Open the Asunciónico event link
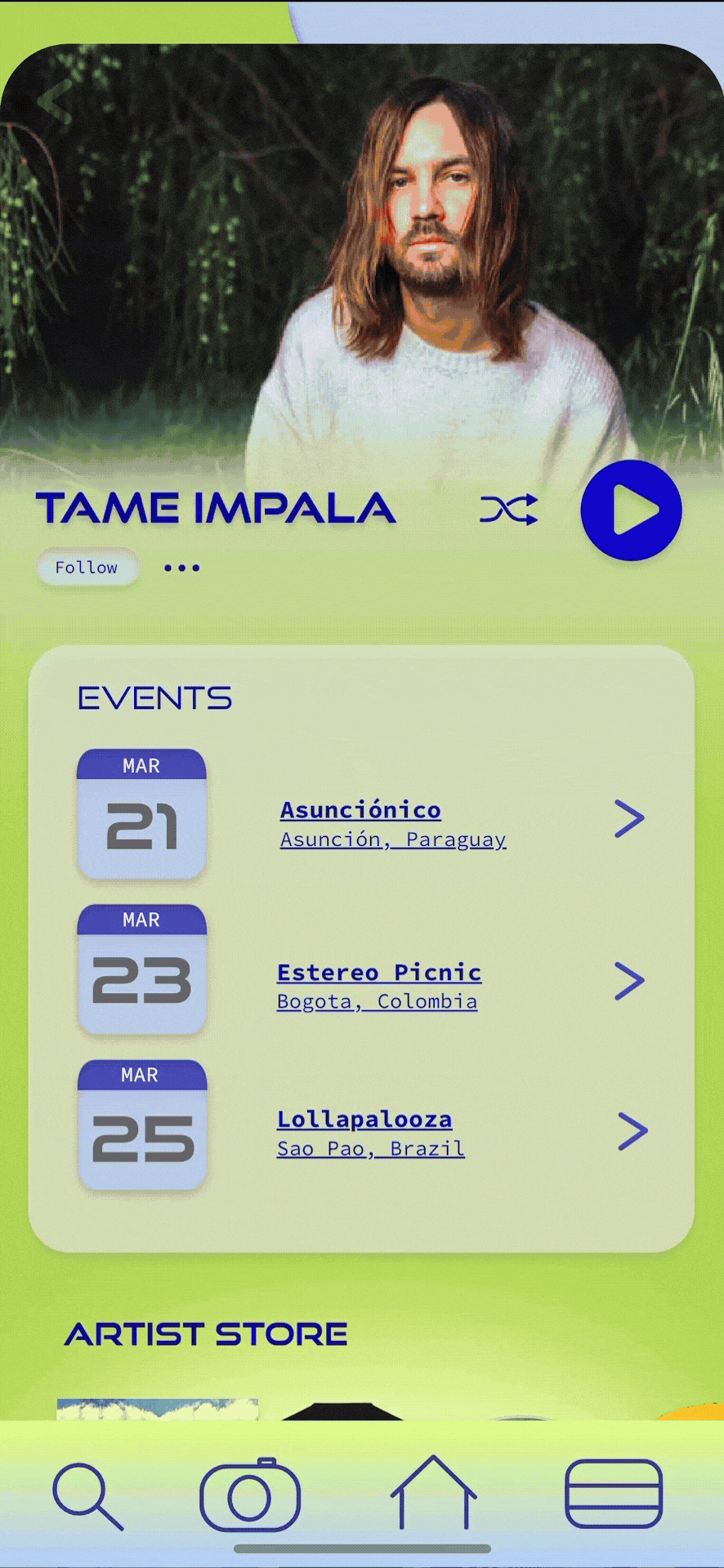 click(x=360, y=809)
